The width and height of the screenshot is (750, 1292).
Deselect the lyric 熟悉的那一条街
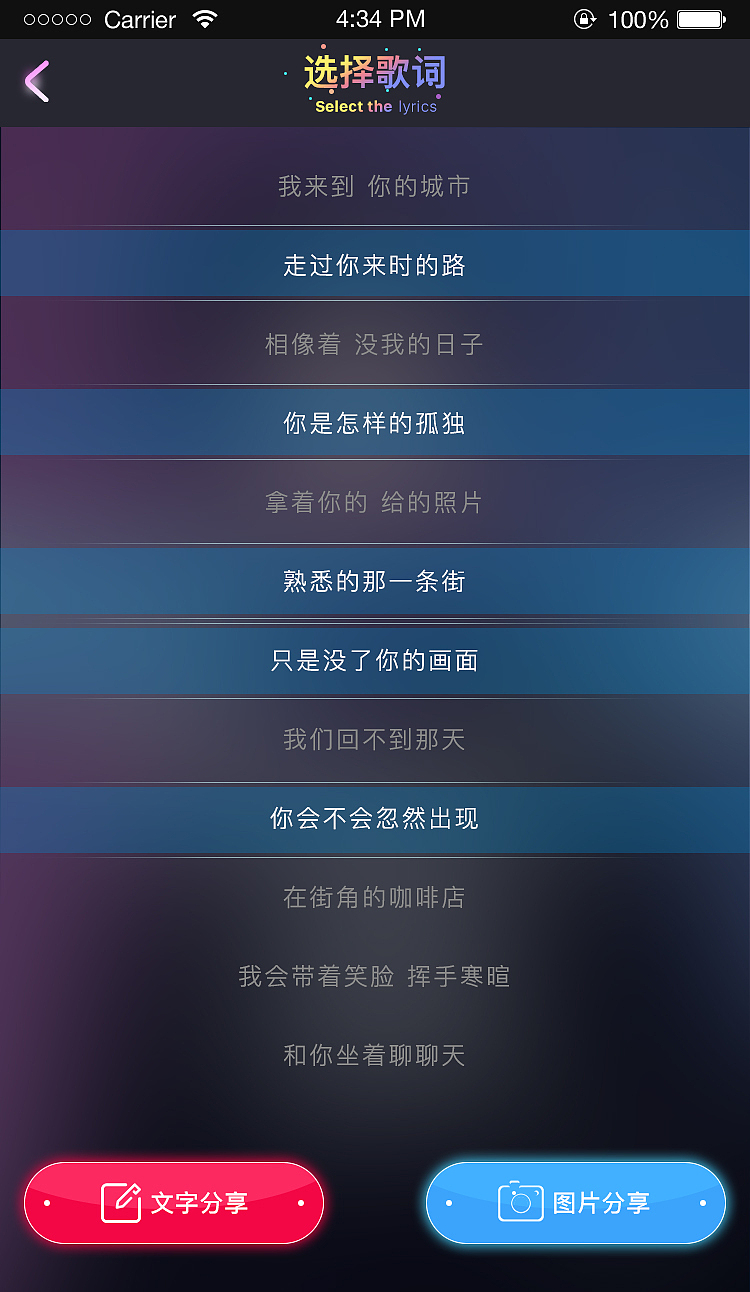pyautogui.click(x=375, y=581)
